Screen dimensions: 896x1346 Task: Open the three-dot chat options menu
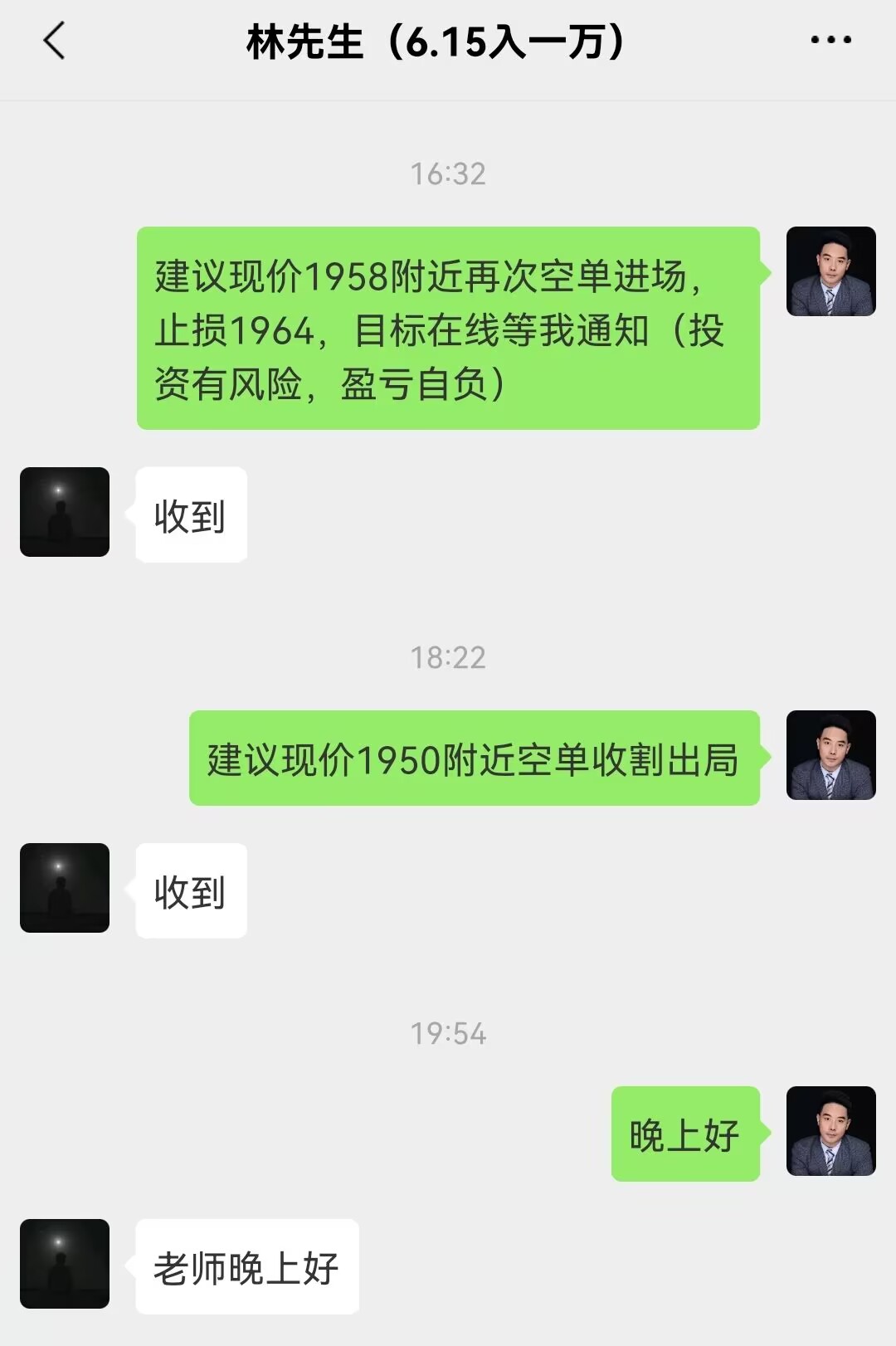point(830,40)
